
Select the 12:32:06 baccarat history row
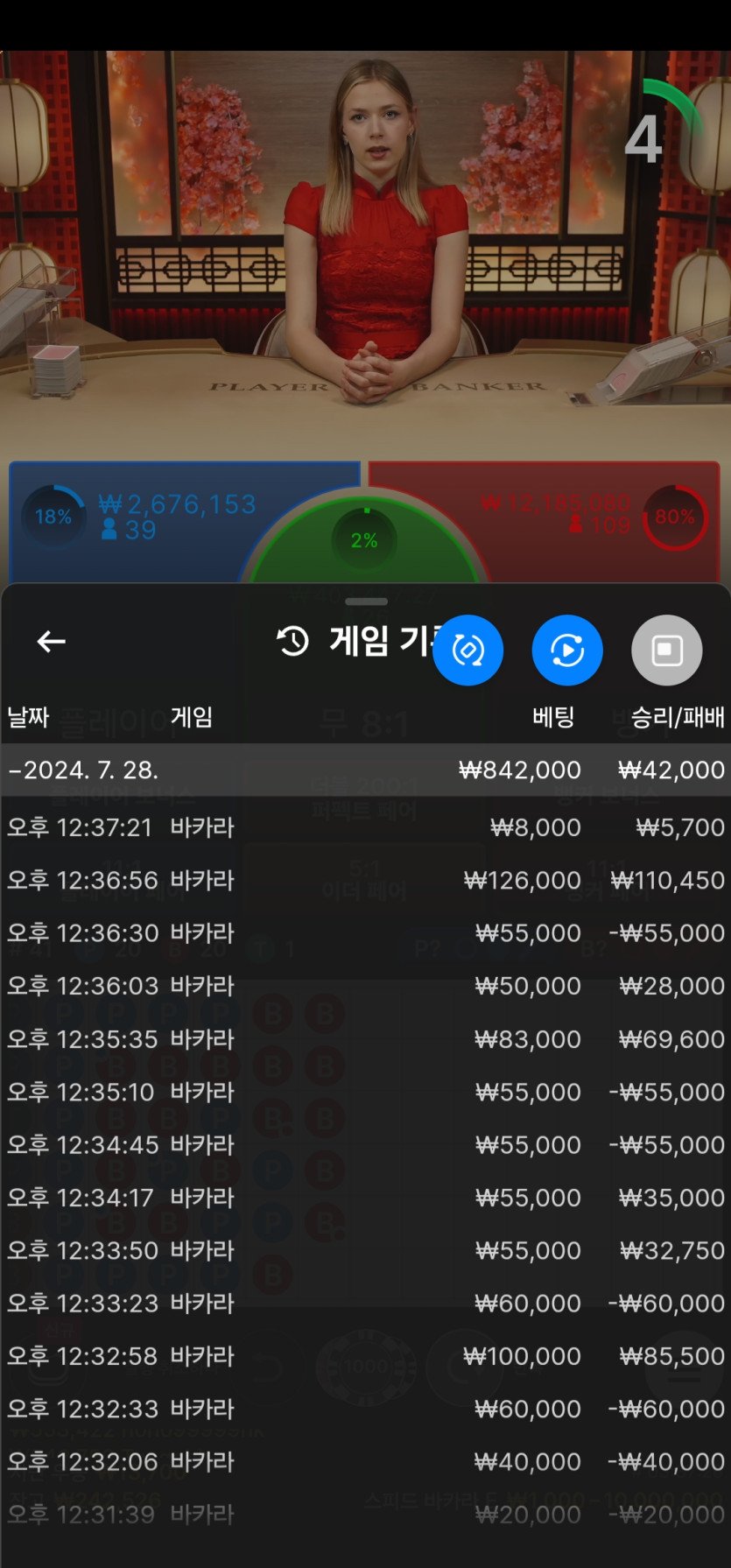click(365, 1461)
